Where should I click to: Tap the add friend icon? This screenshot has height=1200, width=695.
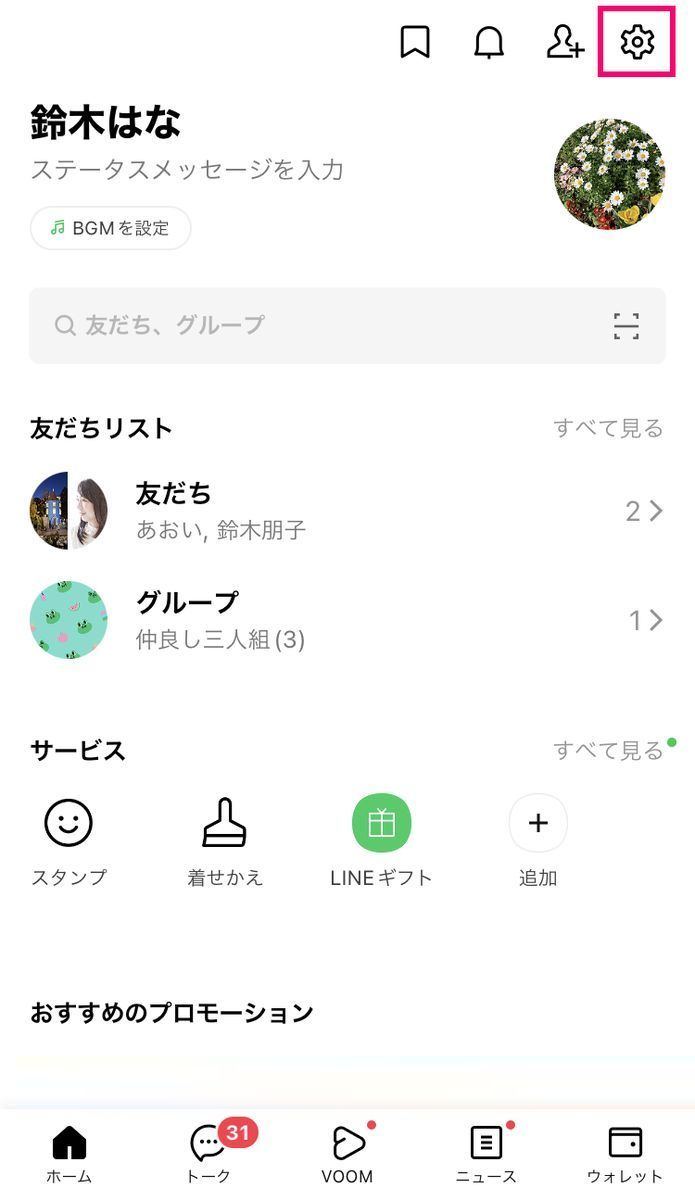click(565, 42)
